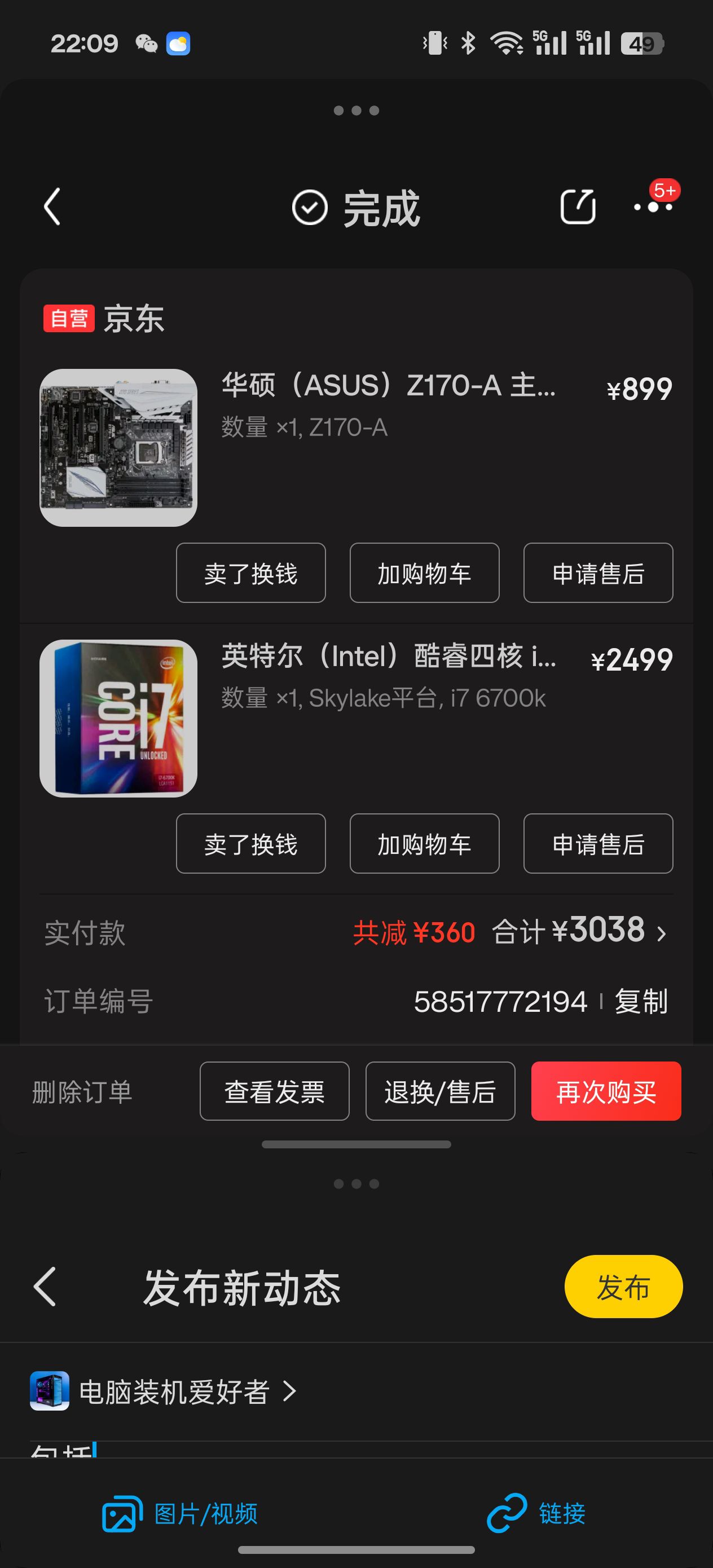Add Intel i7 6700k to cart

pos(424,844)
